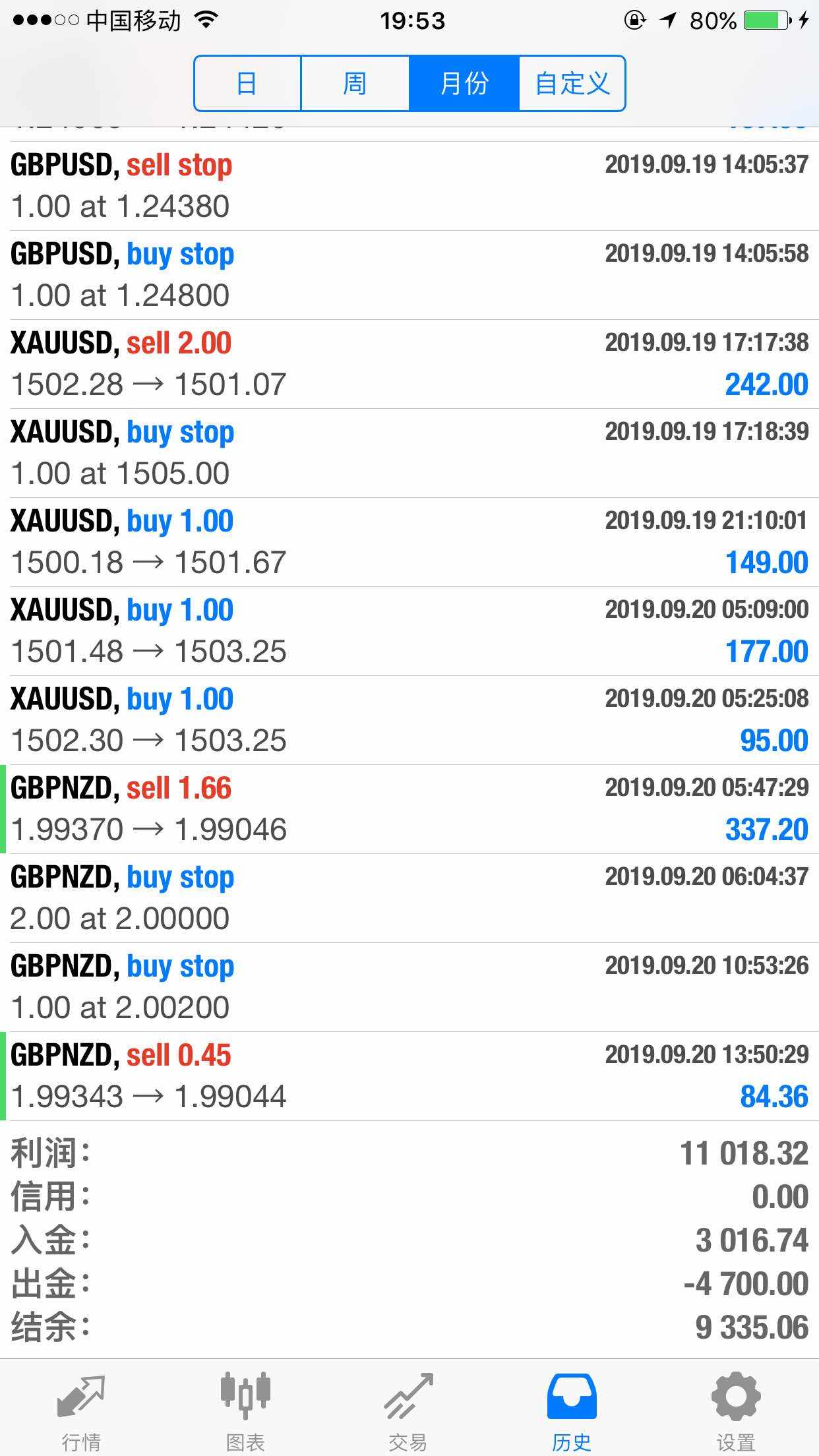Open the 设置 settings tab

736,1412
